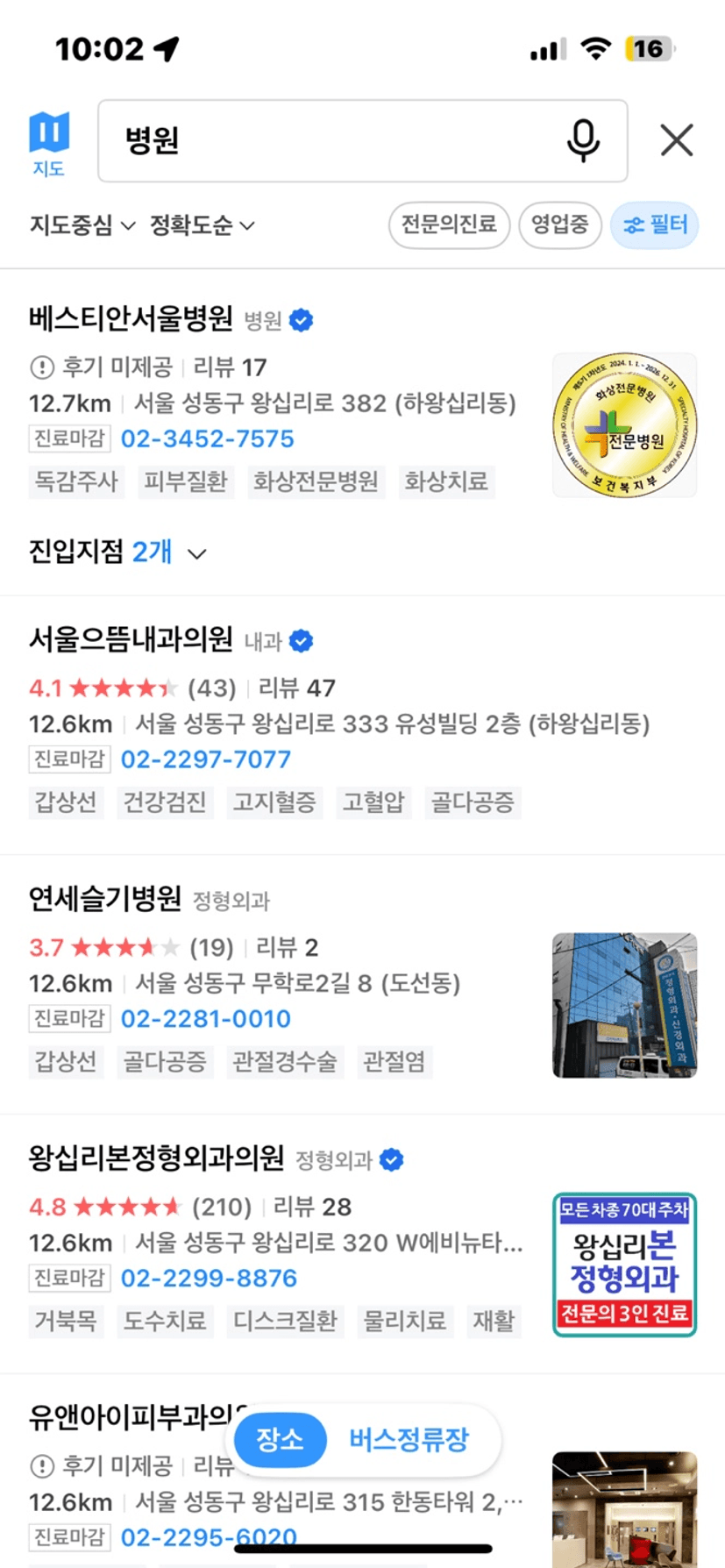Image resolution: width=725 pixels, height=1568 pixels.
Task: Switch to the 버스정류장 tab
Action: pos(409,1439)
